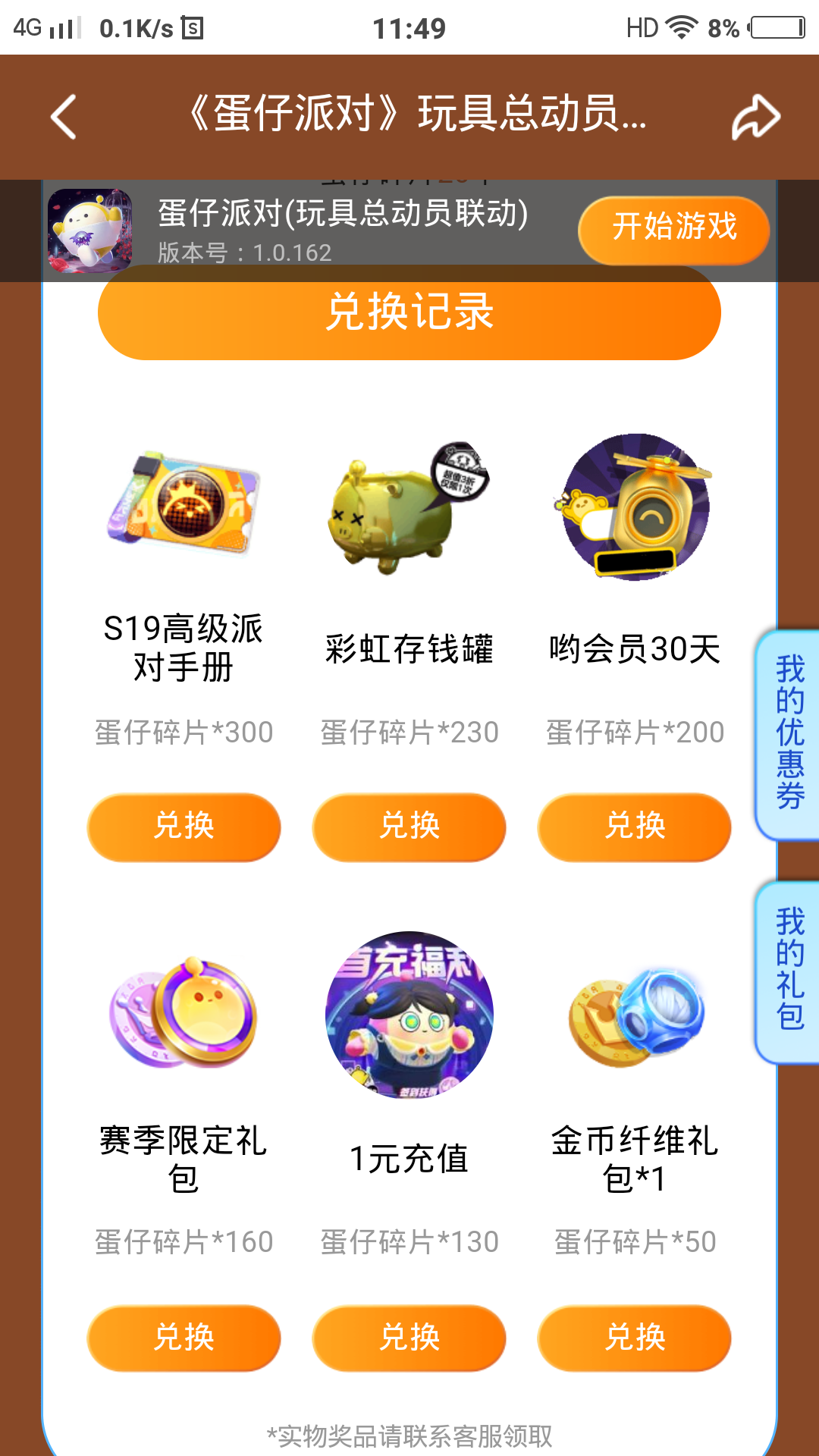Redeem the 赛季限定礼包

[x=184, y=1338]
